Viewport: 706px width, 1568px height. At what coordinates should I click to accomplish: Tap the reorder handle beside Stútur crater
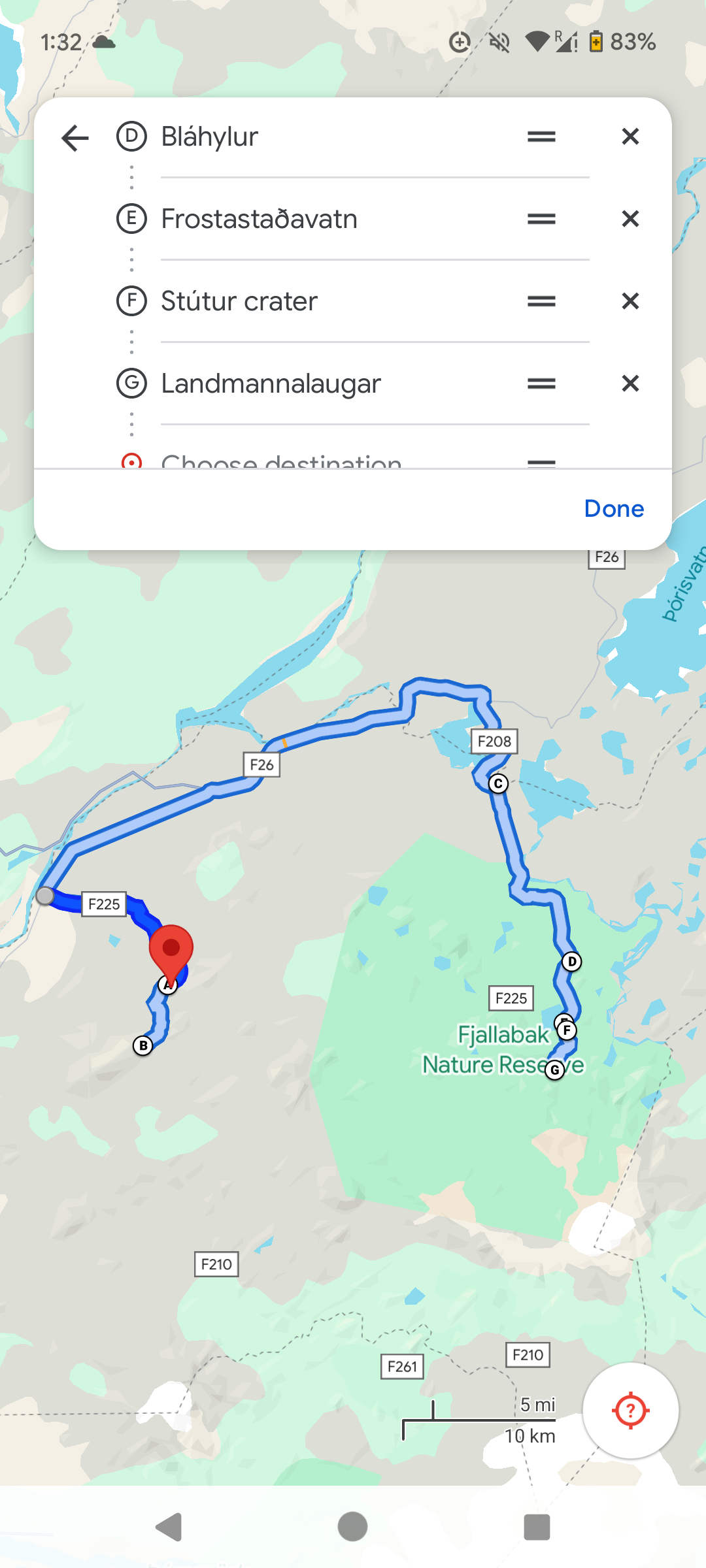(x=541, y=301)
